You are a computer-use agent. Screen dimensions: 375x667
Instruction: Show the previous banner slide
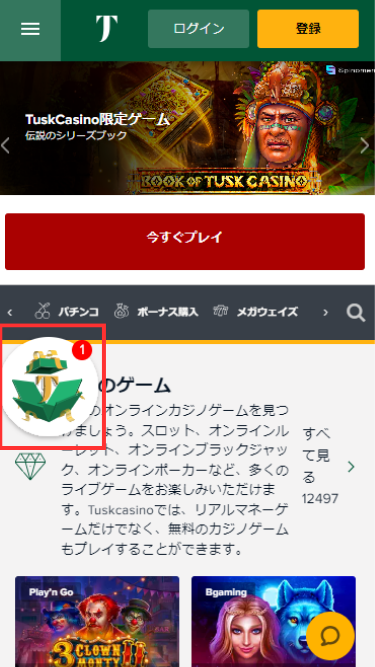[6, 145]
